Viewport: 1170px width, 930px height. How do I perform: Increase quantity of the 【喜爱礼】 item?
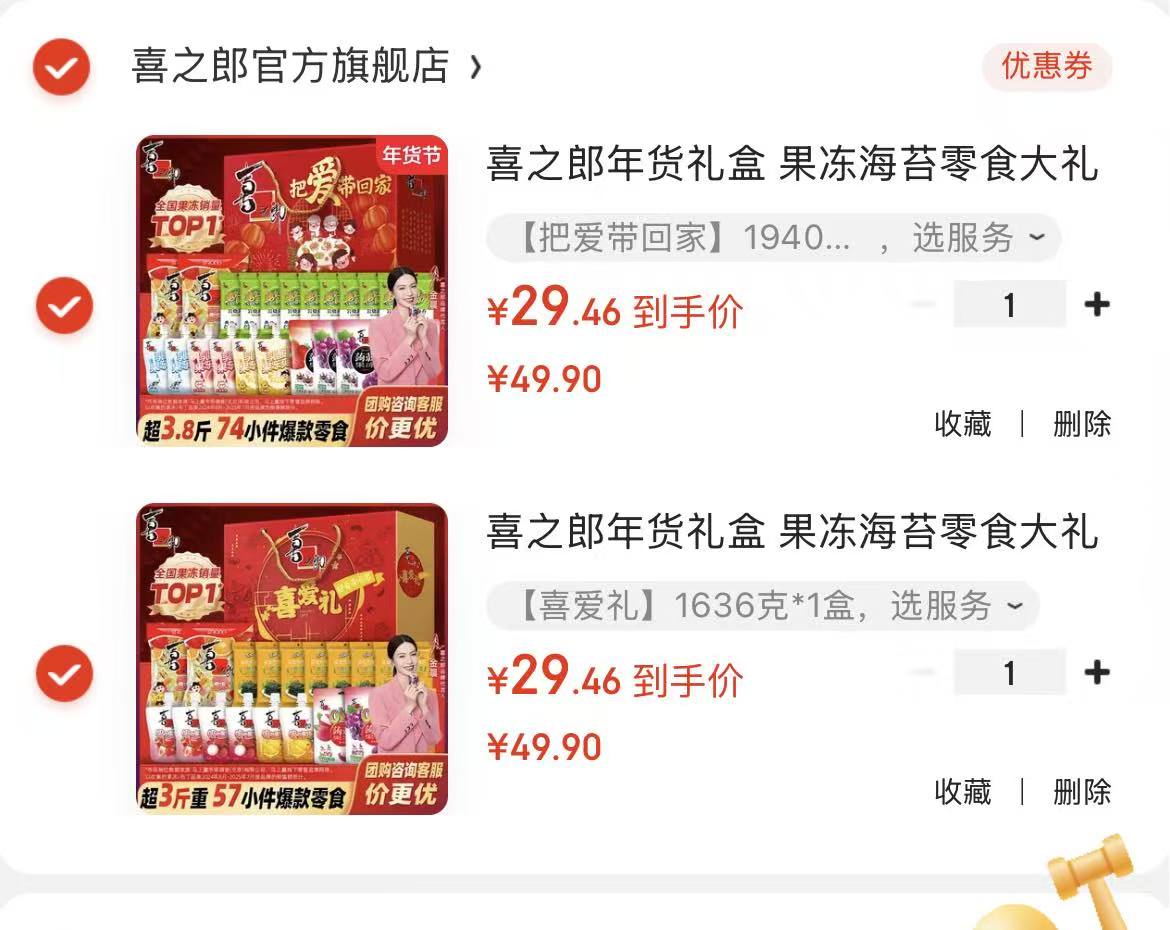tap(1097, 673)
